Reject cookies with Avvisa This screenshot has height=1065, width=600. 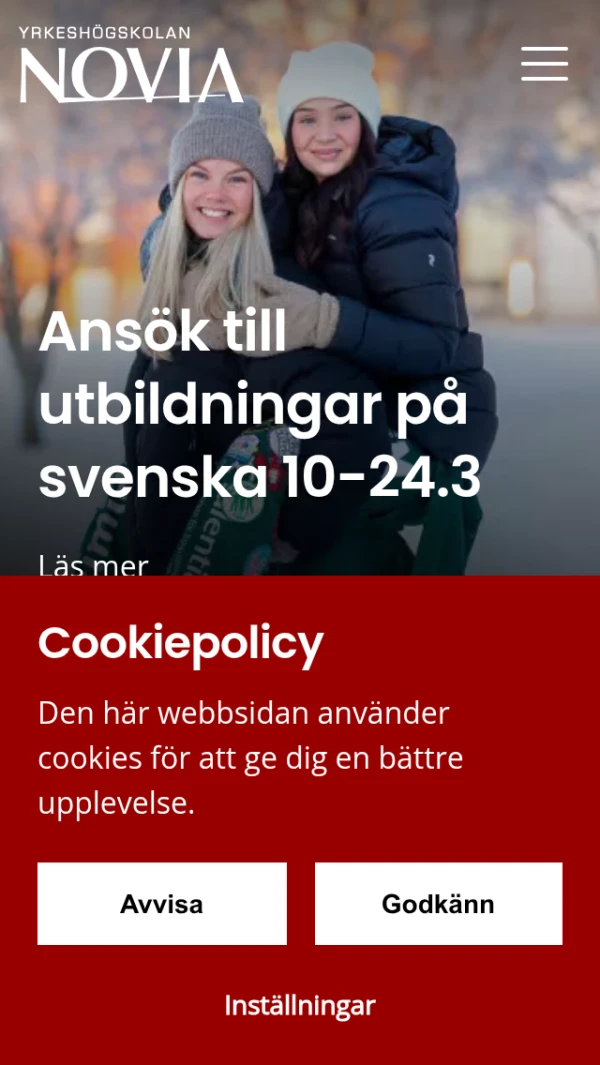[x=162, y=904]
